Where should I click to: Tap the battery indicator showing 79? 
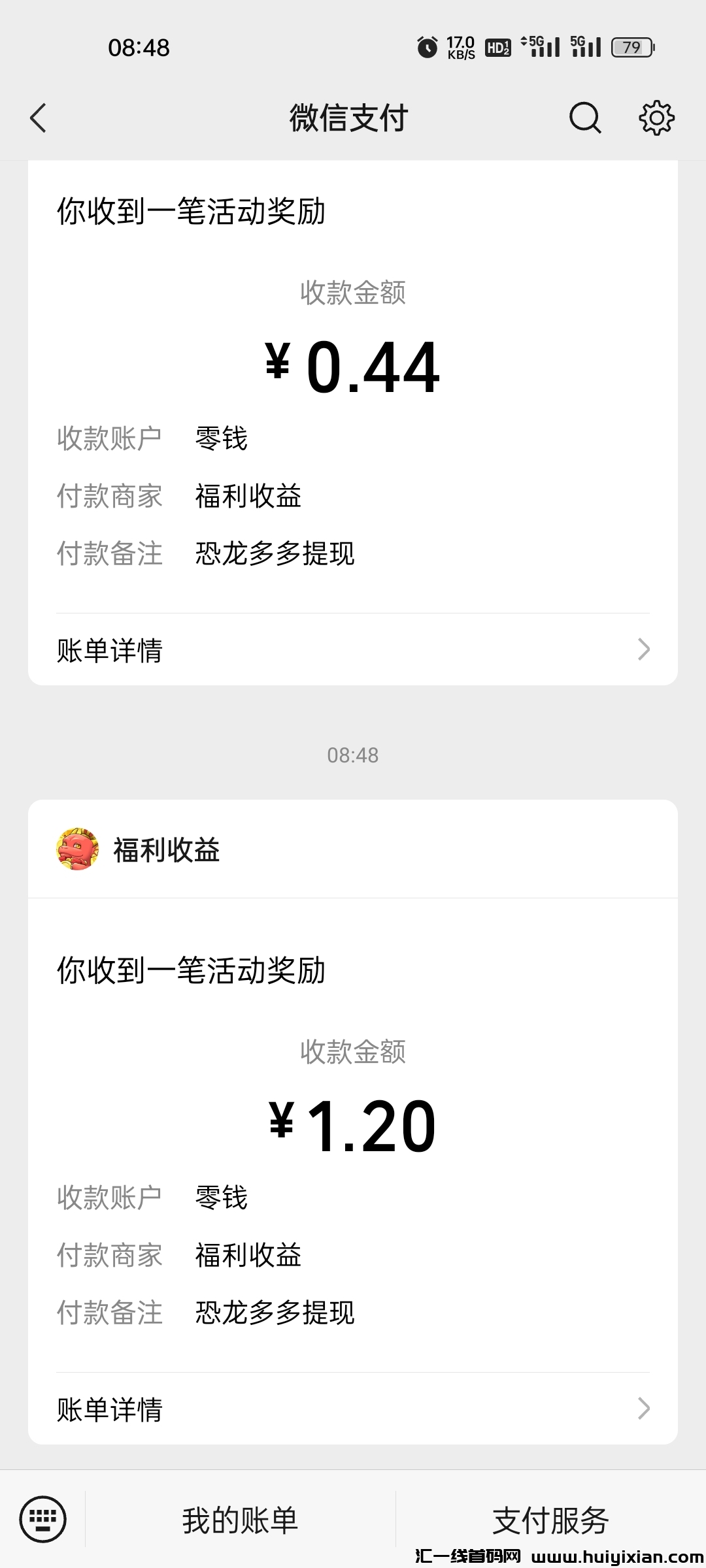630,48
